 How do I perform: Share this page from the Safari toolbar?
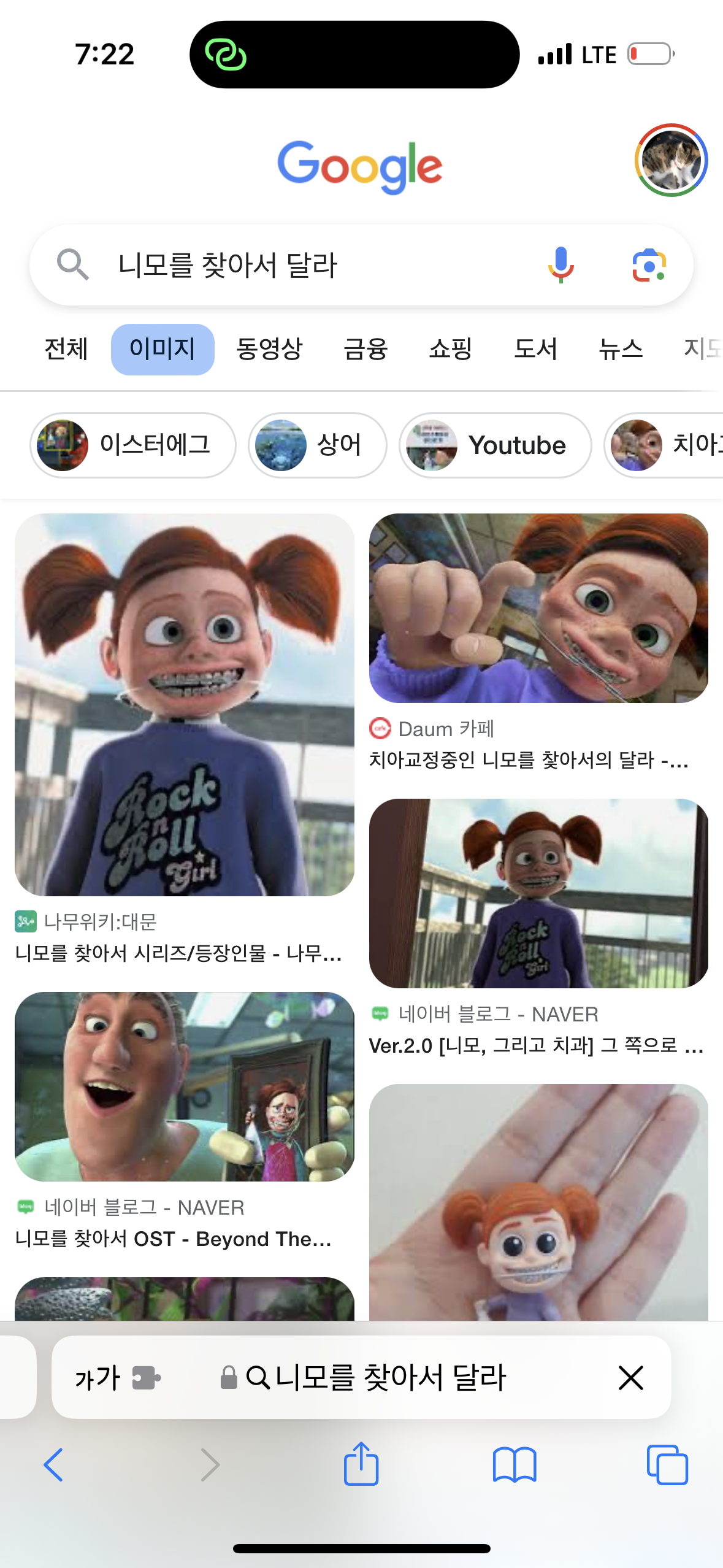tap(361, 1464)
